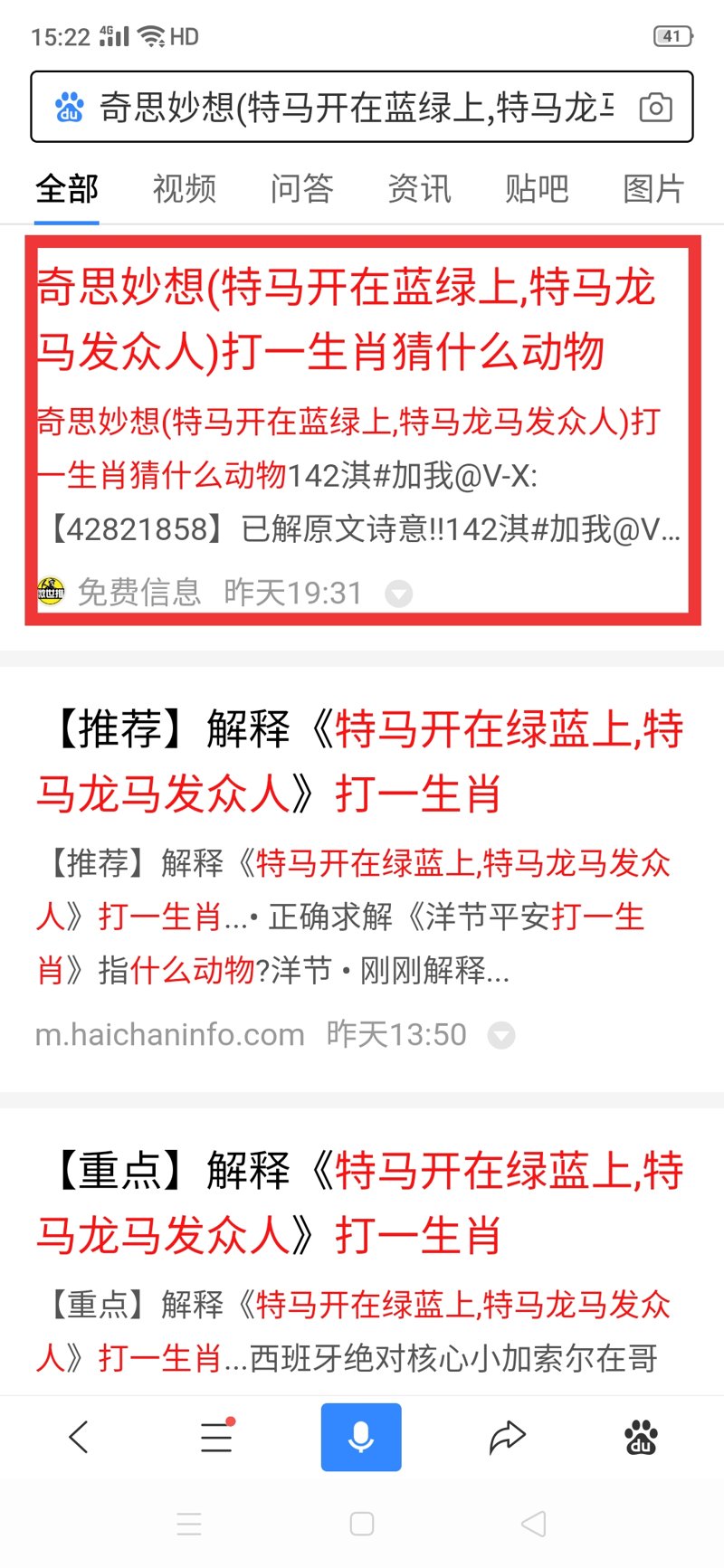Switch to the 问答 tab
Image resolution: width=724 pixels, height=1568 pixels.
[x=302, y=189]
